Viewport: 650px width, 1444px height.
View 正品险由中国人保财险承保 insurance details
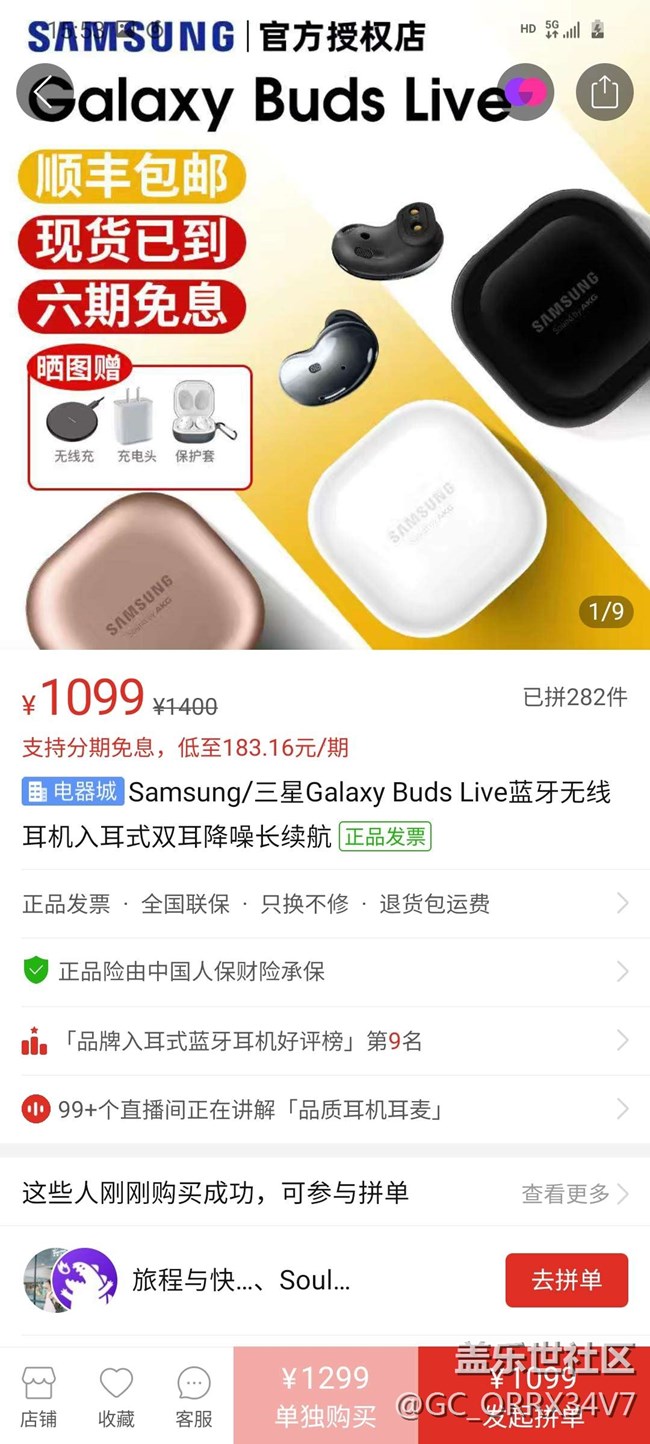pyautogui.click(x=325, y=971)
